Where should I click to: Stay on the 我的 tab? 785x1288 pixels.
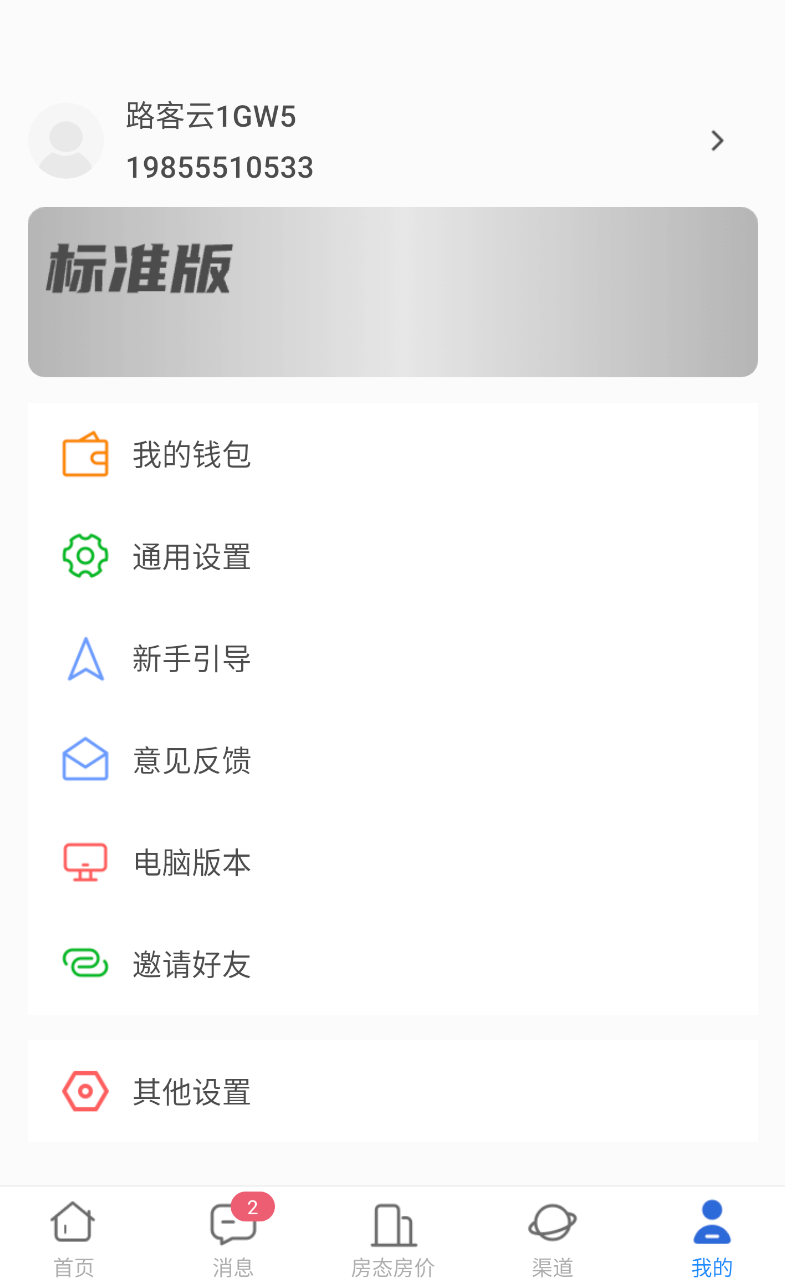tap(712, 1237)
